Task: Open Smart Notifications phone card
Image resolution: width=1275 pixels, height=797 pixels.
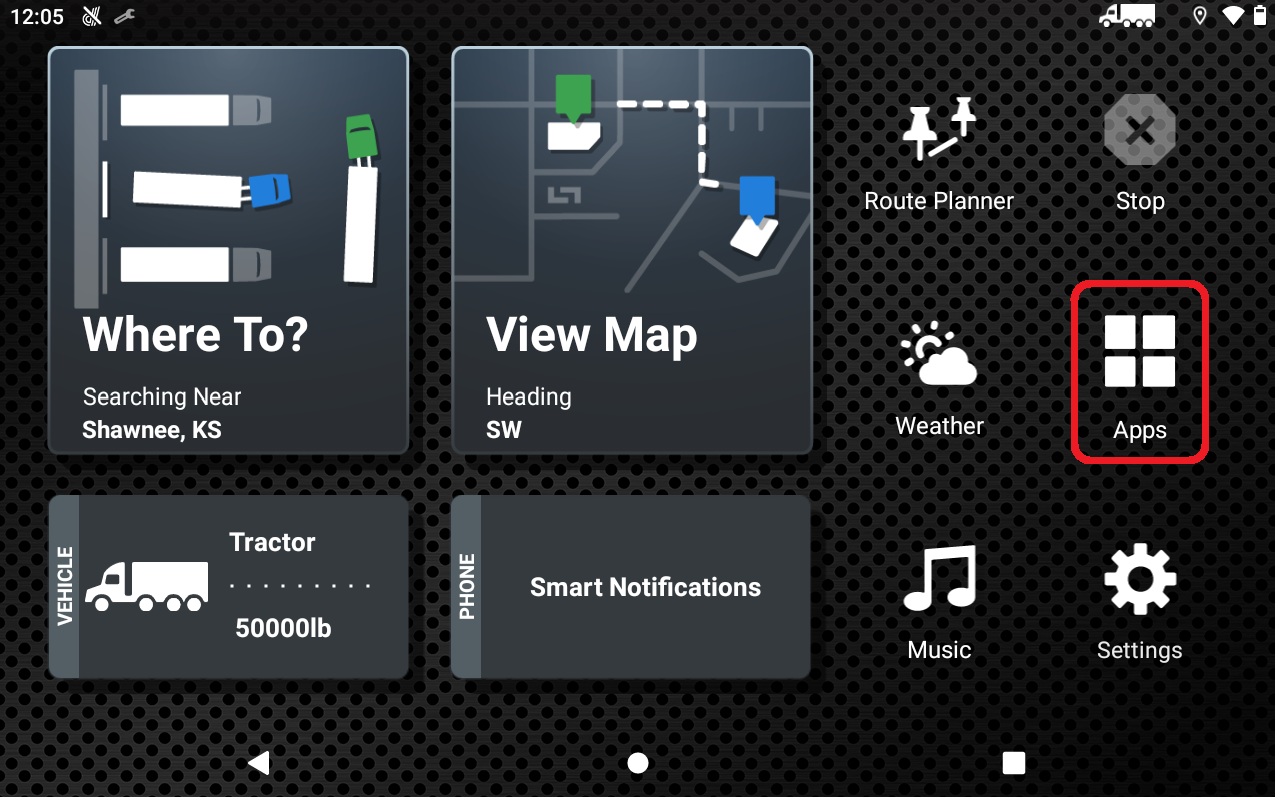Action: pyautogui.click(x=631, y=587)
